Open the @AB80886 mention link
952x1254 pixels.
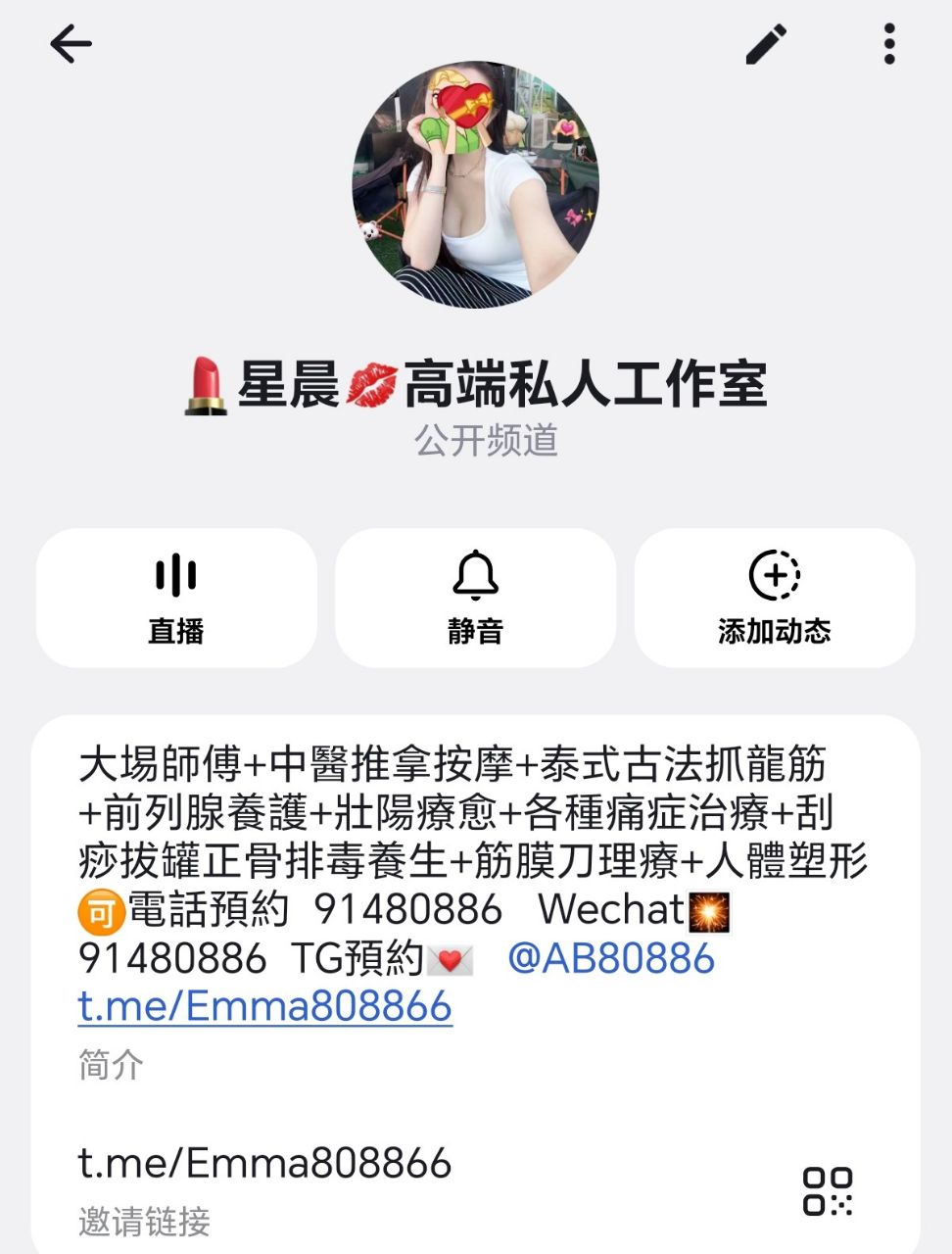611,958
